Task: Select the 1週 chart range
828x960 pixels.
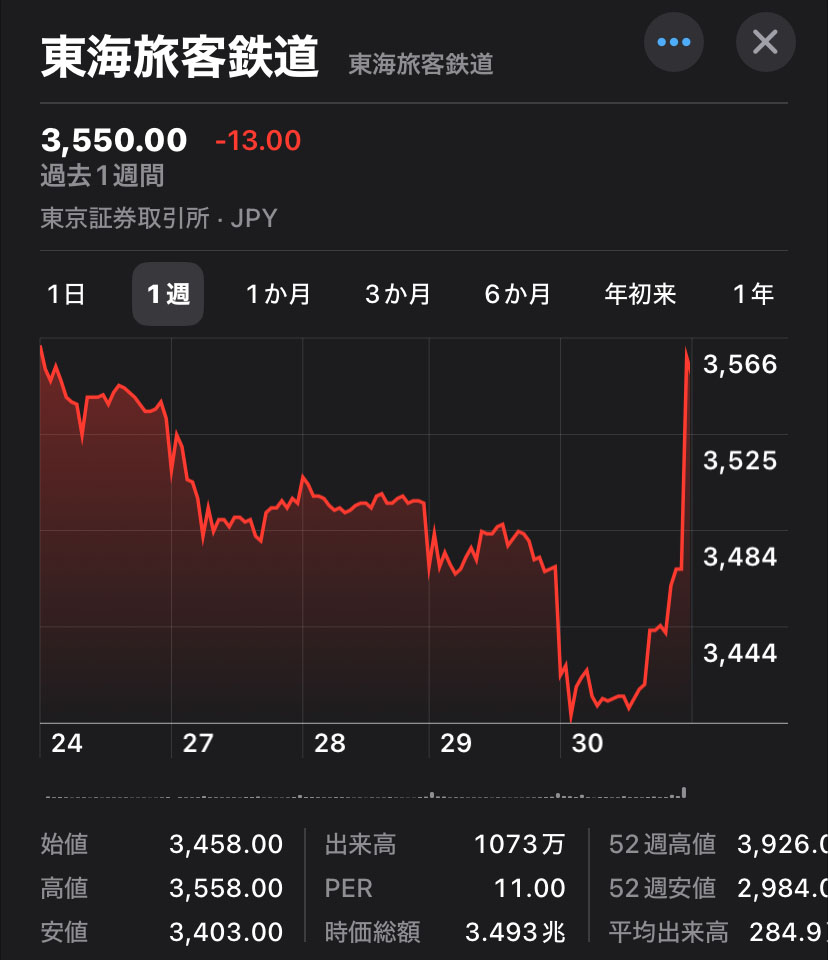Action: [168, 294]
